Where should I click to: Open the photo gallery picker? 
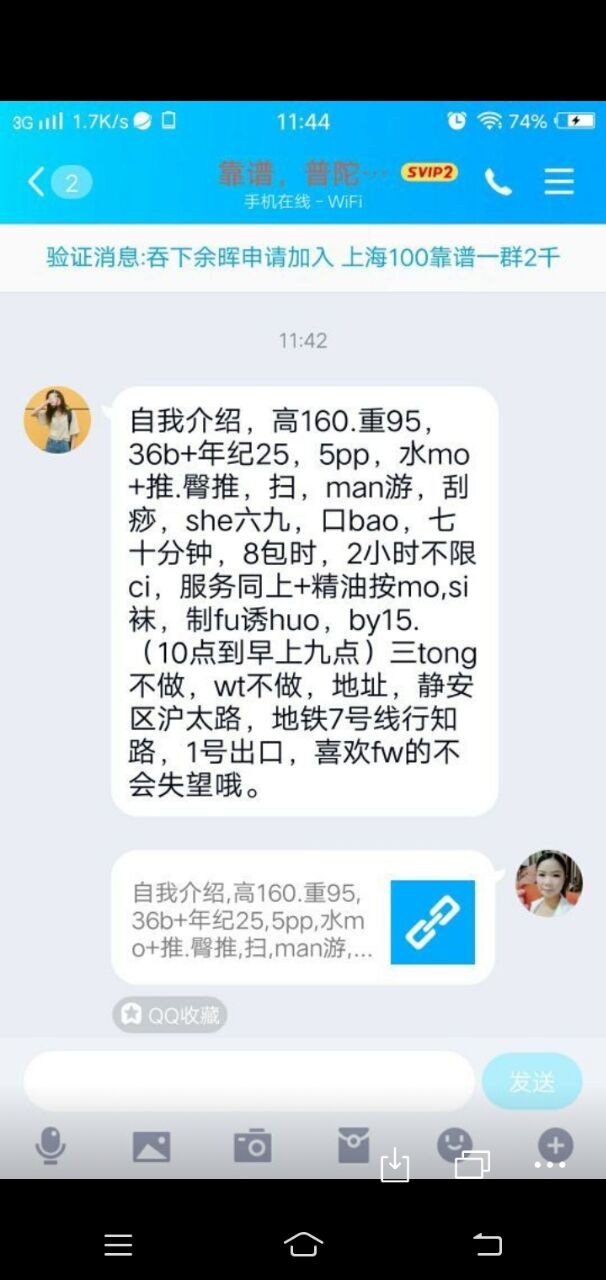pos(151,1146)
